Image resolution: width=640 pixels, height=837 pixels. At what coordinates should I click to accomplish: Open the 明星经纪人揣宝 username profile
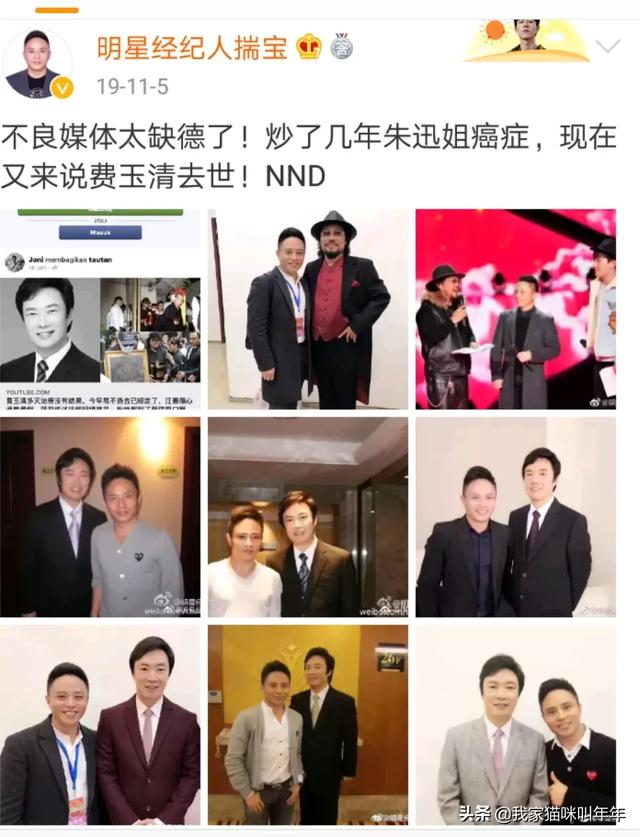coord(193,47)
